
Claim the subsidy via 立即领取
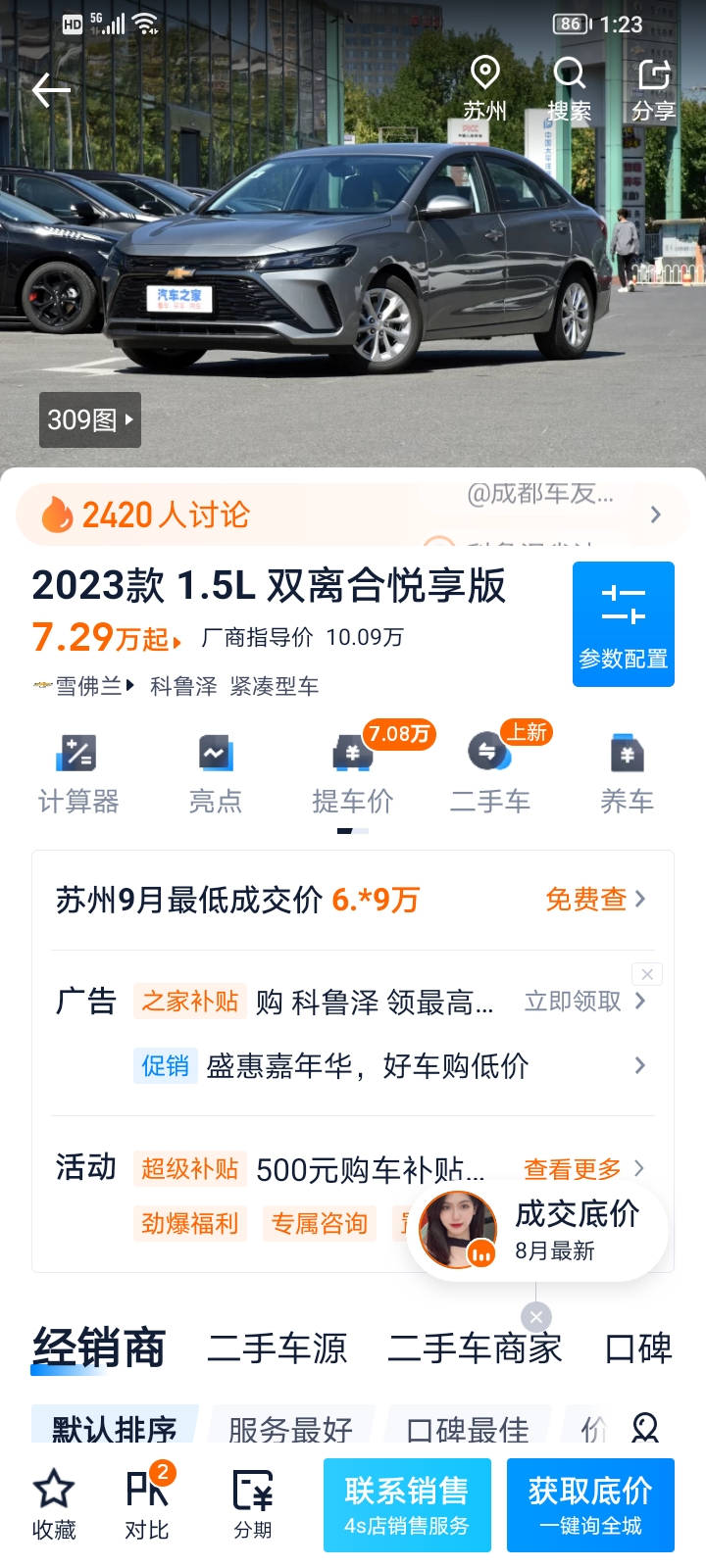584,1001
